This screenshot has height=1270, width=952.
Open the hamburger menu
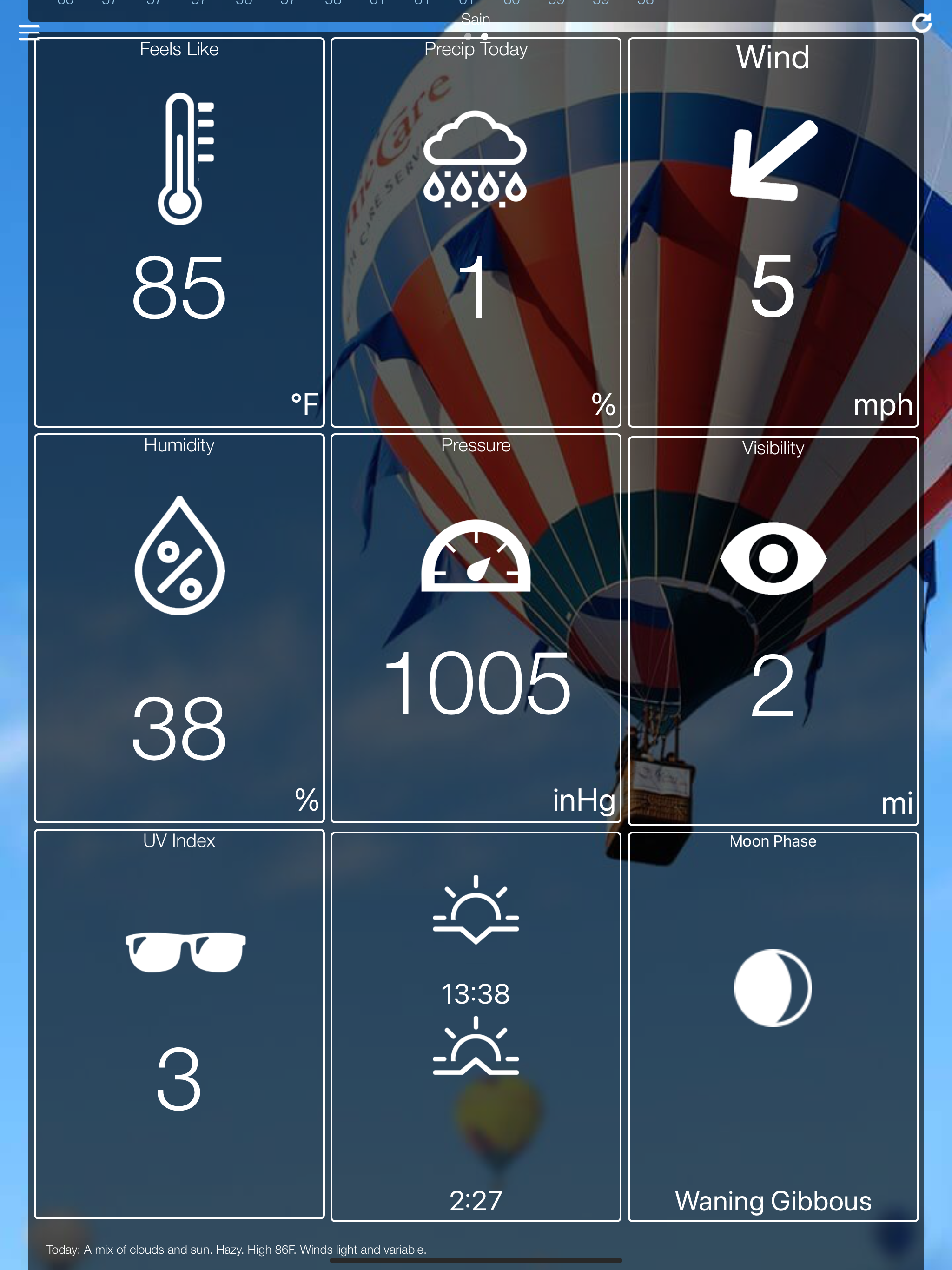tap(29, 32)
